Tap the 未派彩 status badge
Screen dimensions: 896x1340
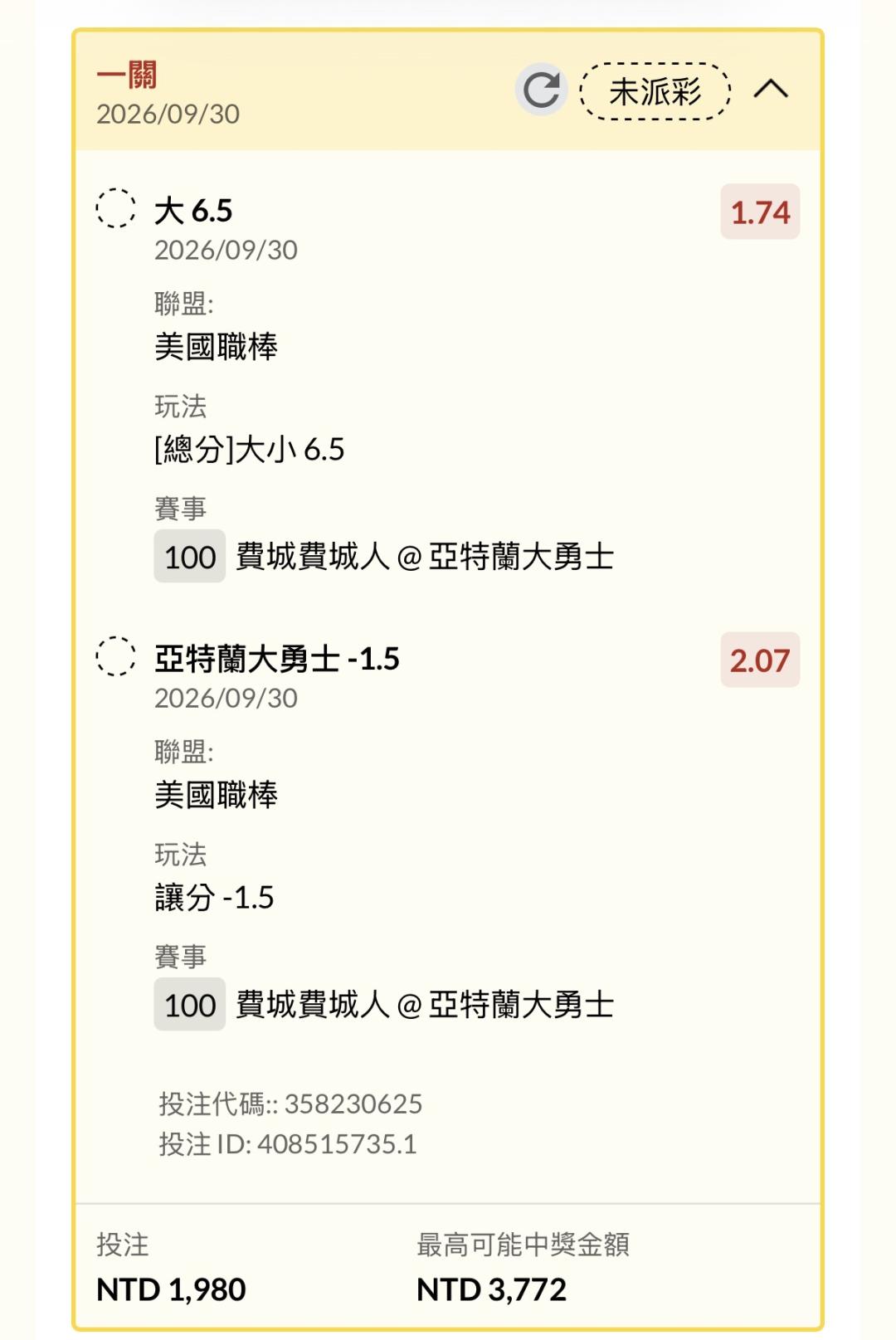(x=655, y=90)
